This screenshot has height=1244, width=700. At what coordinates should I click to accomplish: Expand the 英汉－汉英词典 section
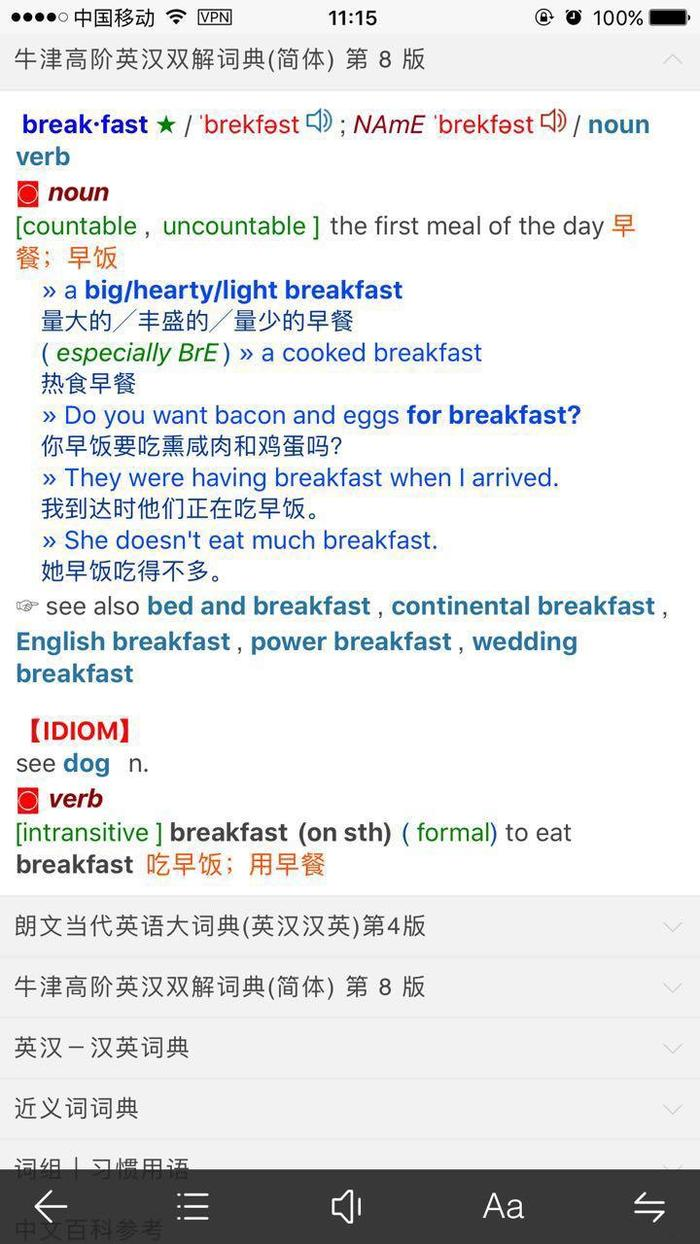(350, 1048)
